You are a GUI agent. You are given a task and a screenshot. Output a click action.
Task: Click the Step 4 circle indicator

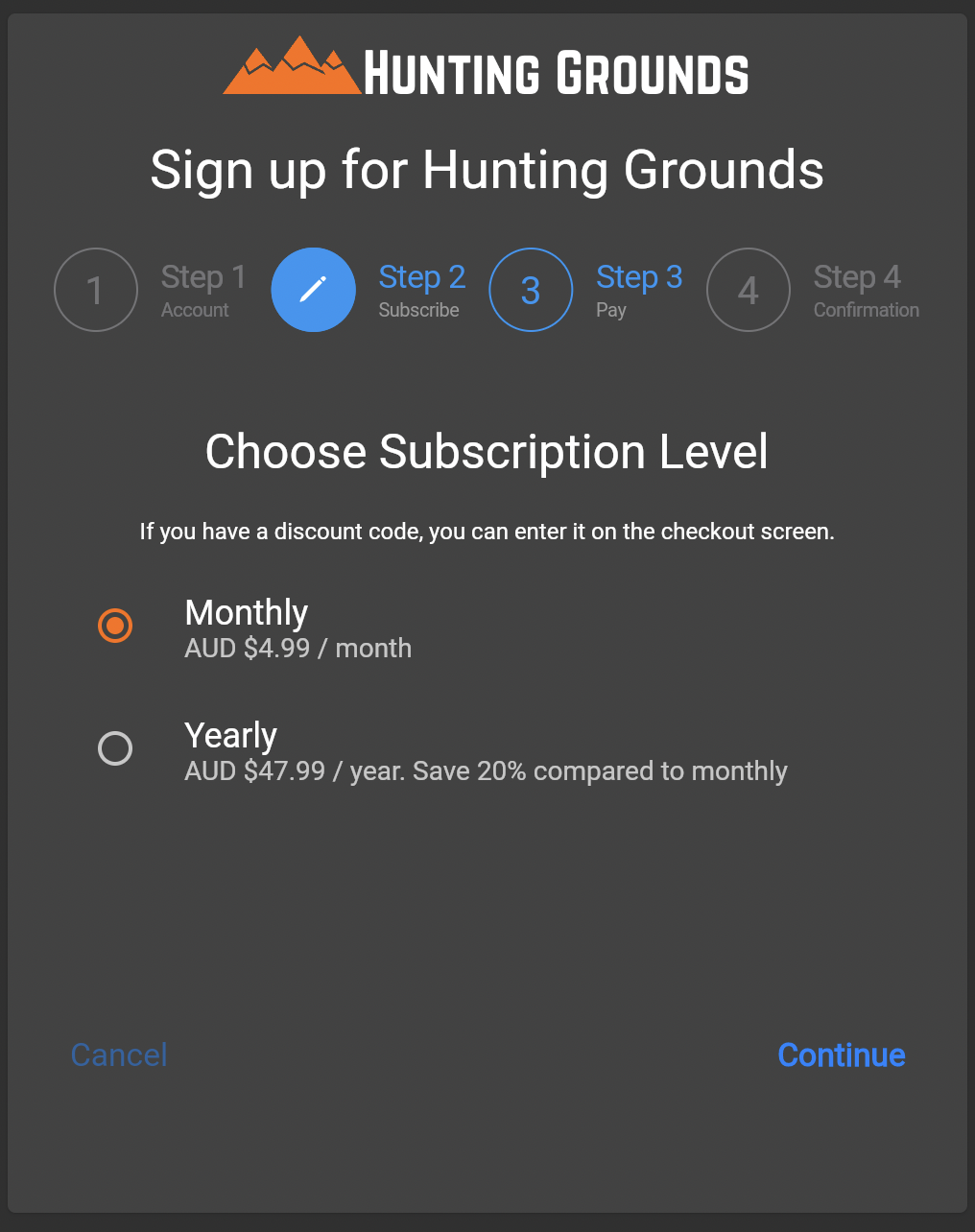click(749, 290)
